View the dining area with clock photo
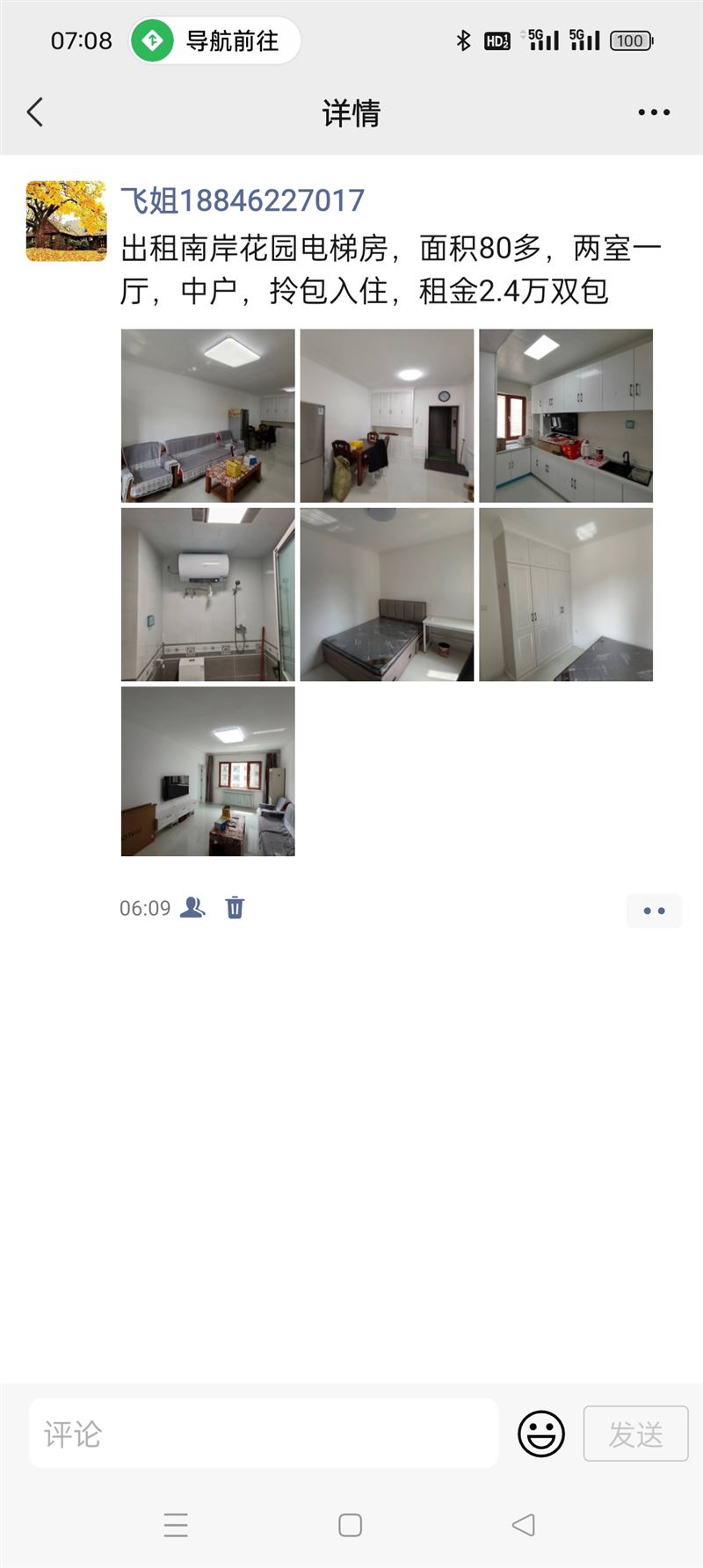Screen dimensions: 703x1568 tap(387, 416)
